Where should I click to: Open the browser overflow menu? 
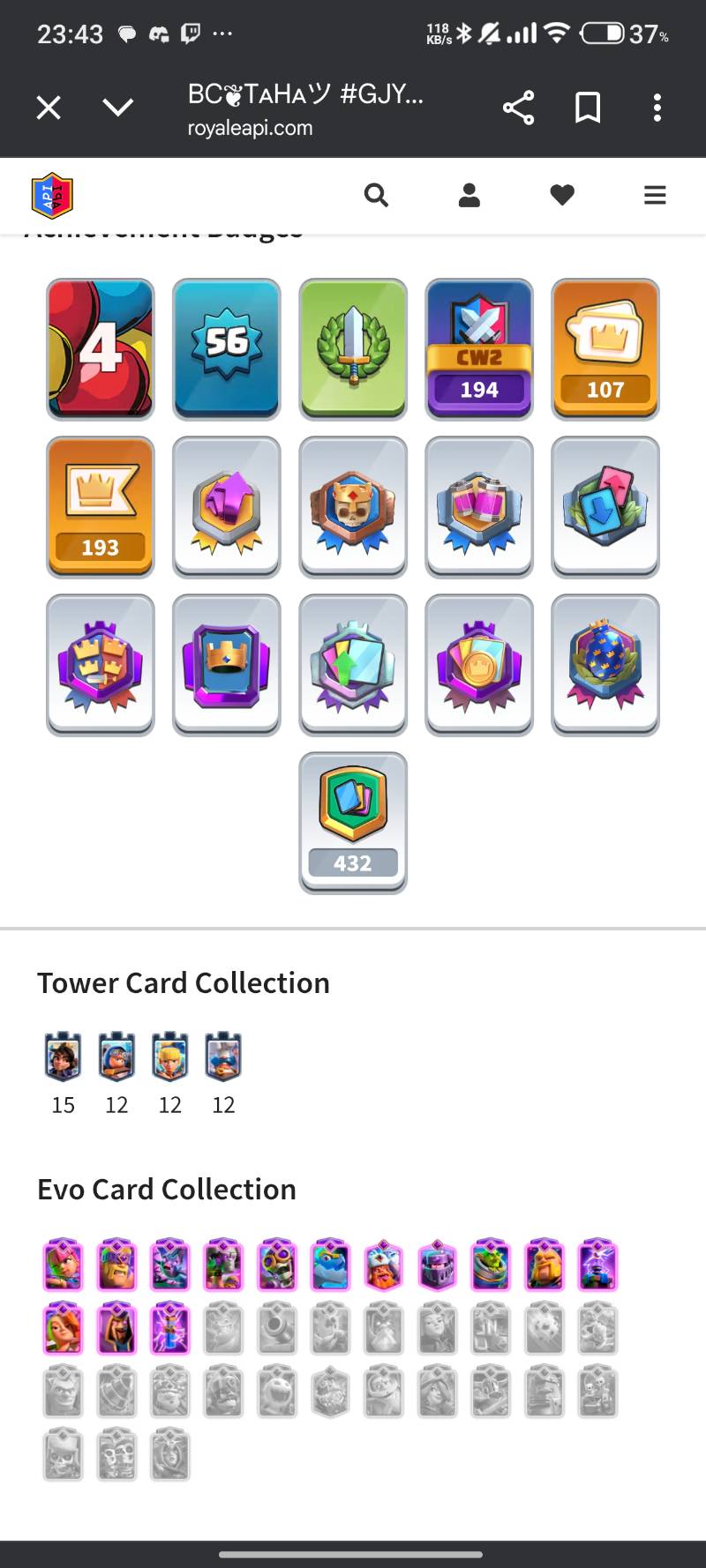coord(657,108)
